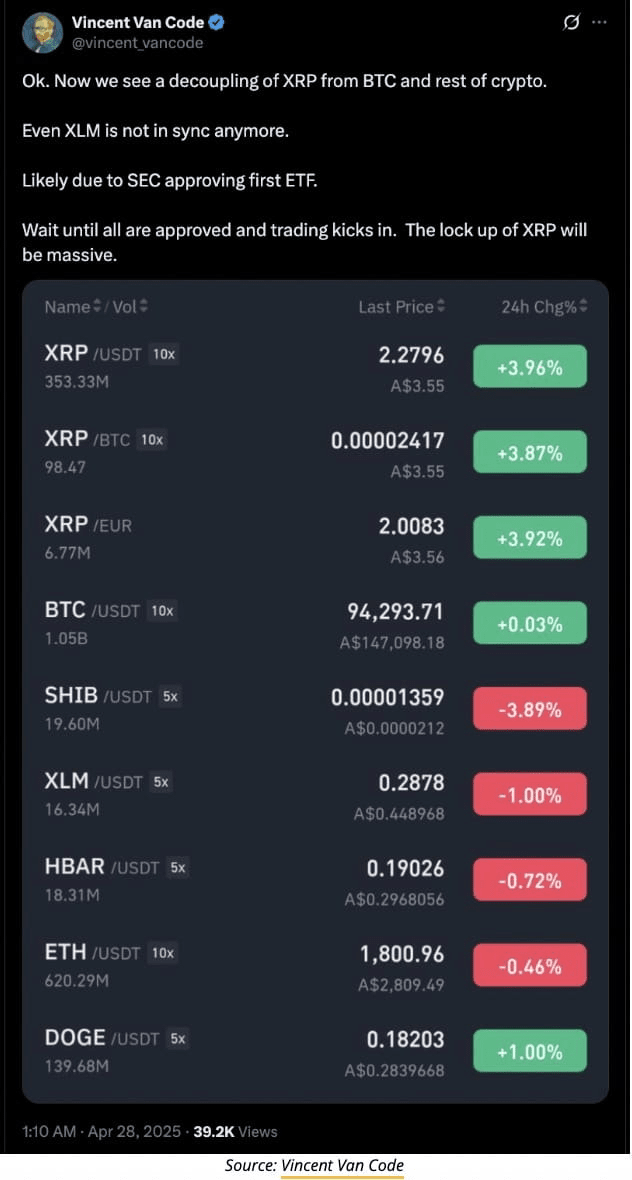632x1180 pixels.
Task: Open the Vincent Van Code source link
Action: tap(342, 1166)
